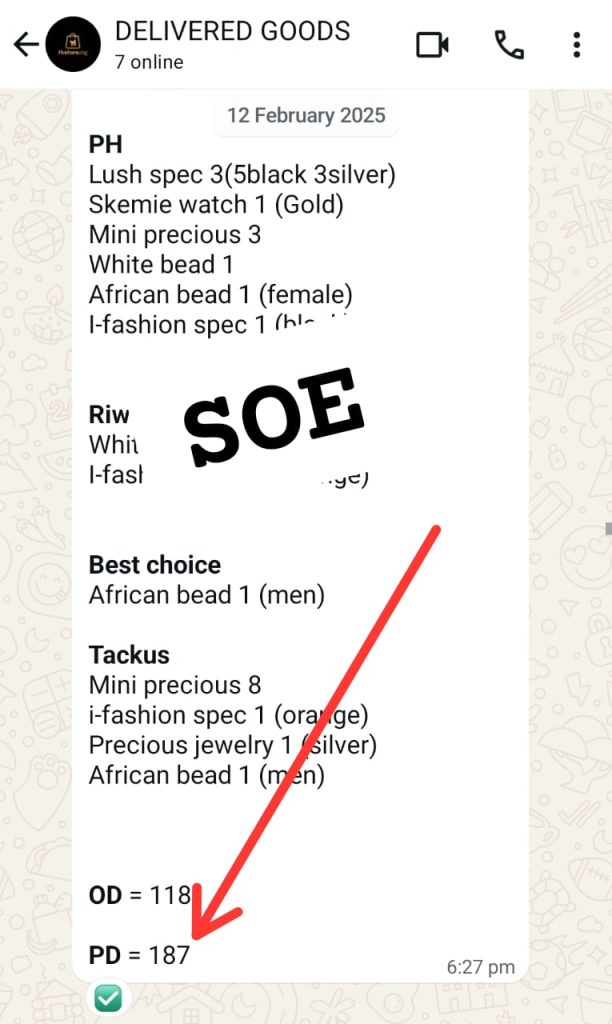This screenshot has width=612, height=1024.
Task: Open DELIVERED GOODS group info
Action: coord(232,44)
